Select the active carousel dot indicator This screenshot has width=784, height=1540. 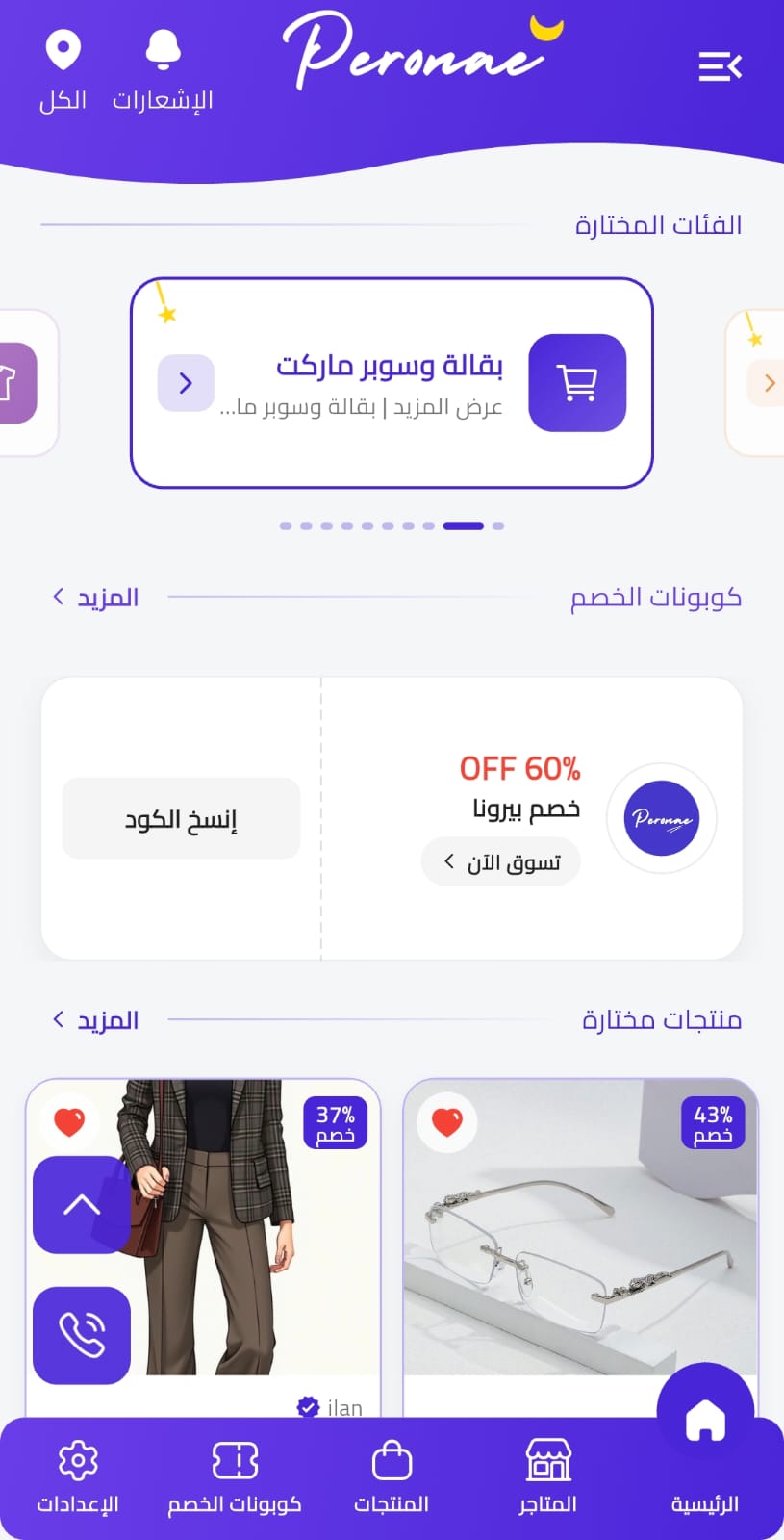coord(465,526)
